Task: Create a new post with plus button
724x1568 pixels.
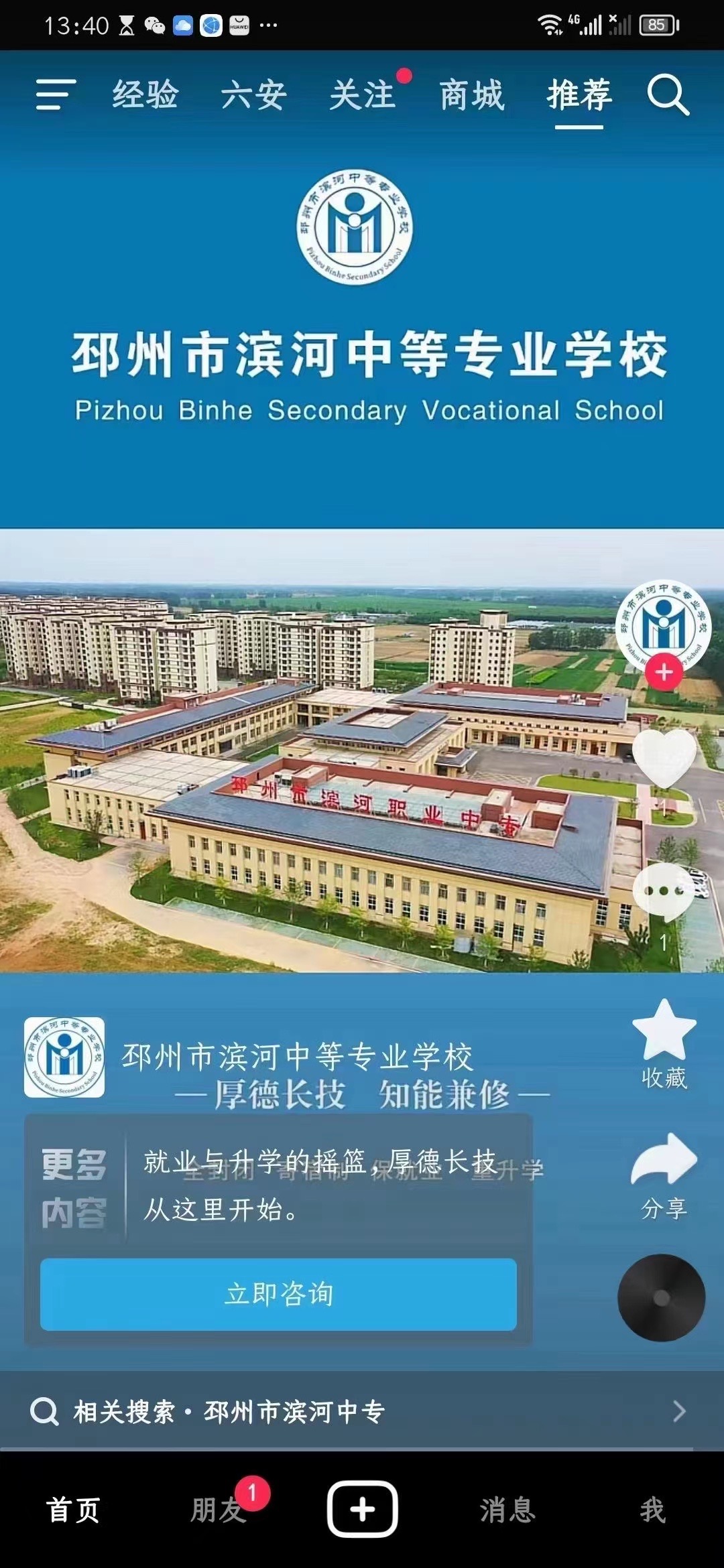Action: (x=362, y=1509)
